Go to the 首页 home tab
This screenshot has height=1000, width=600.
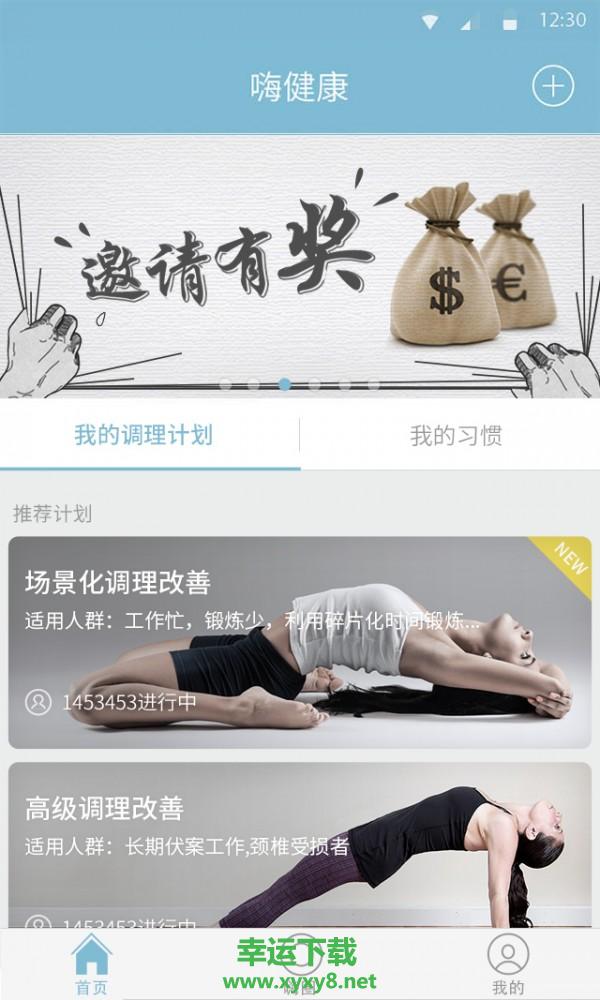click(x=91, y=965)
